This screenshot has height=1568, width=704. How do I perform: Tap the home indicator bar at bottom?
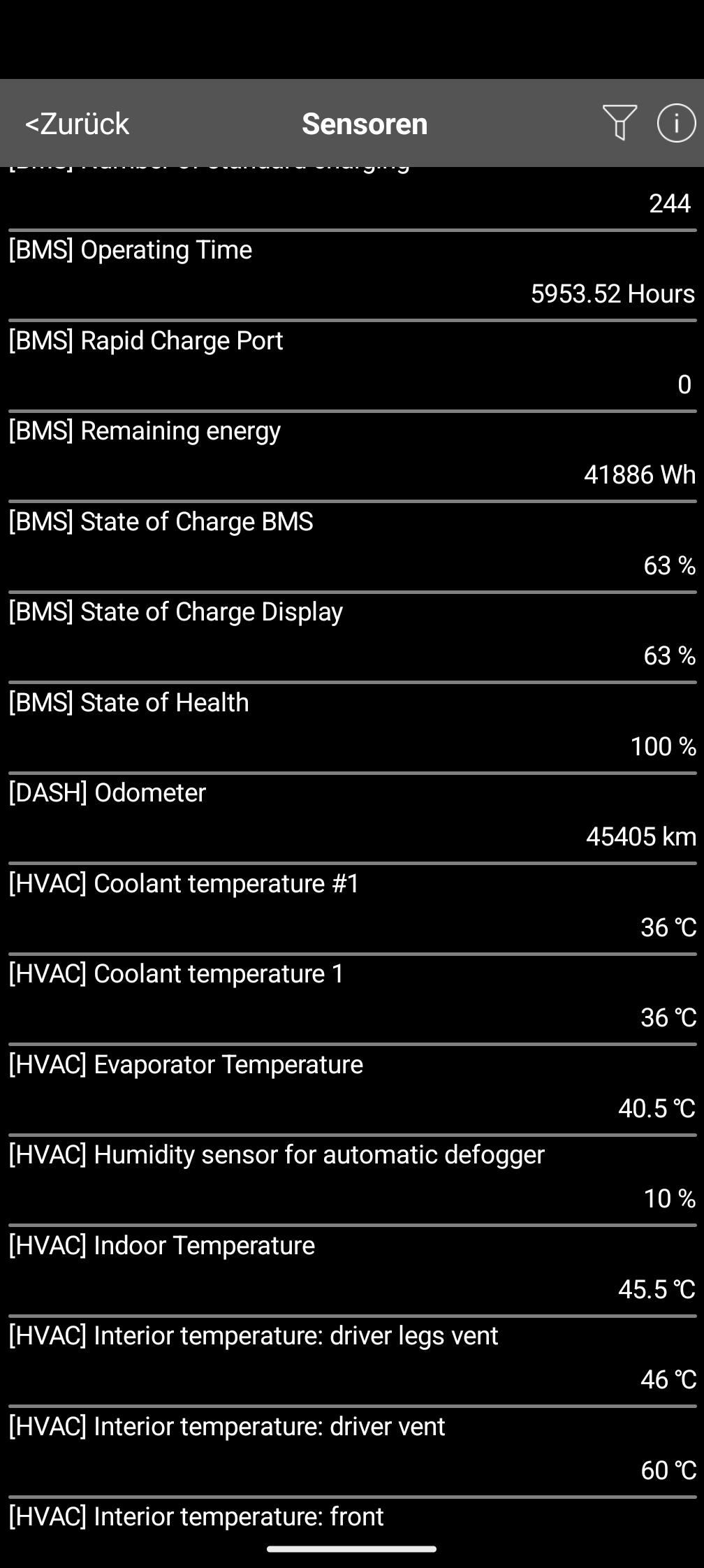click(352, 1551)
